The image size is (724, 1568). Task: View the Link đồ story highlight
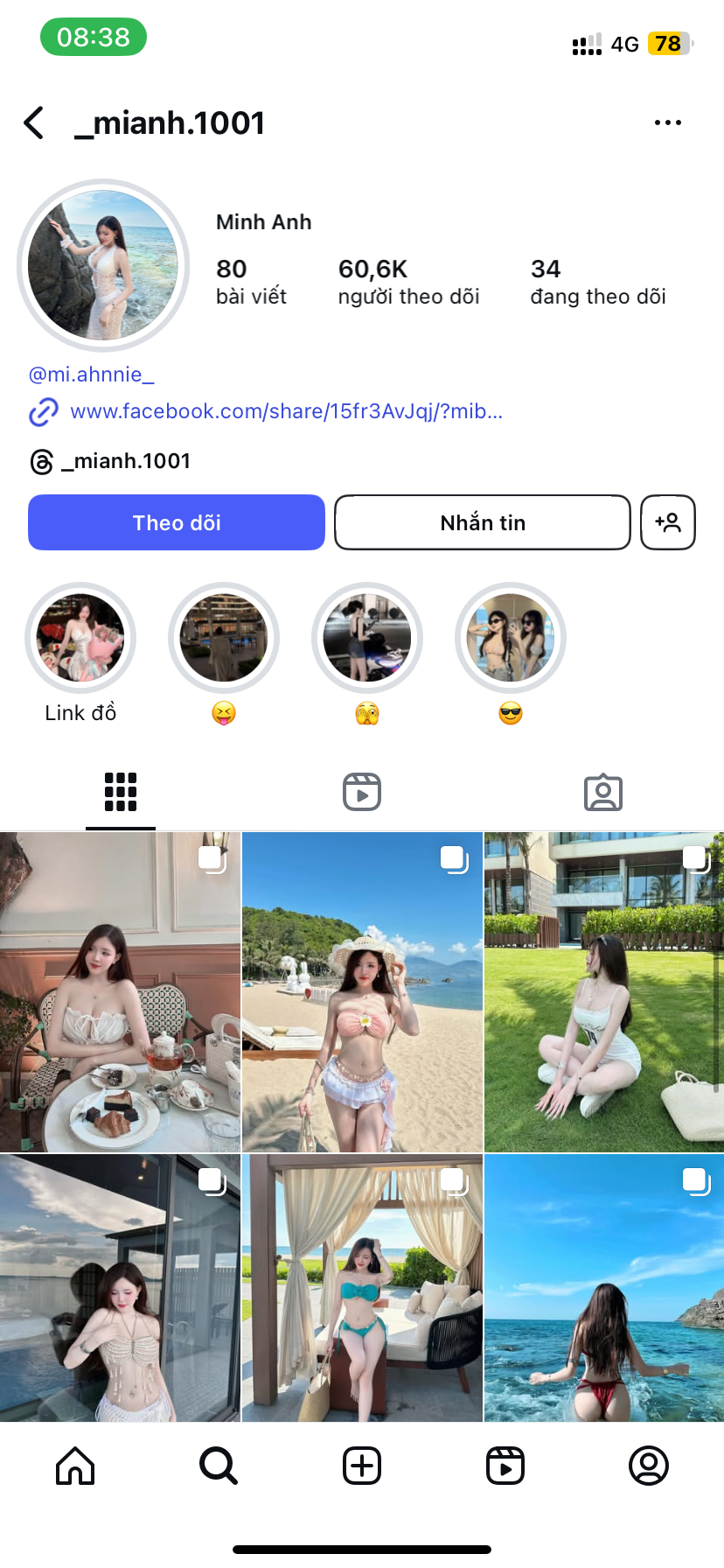(x=80, y=638)
